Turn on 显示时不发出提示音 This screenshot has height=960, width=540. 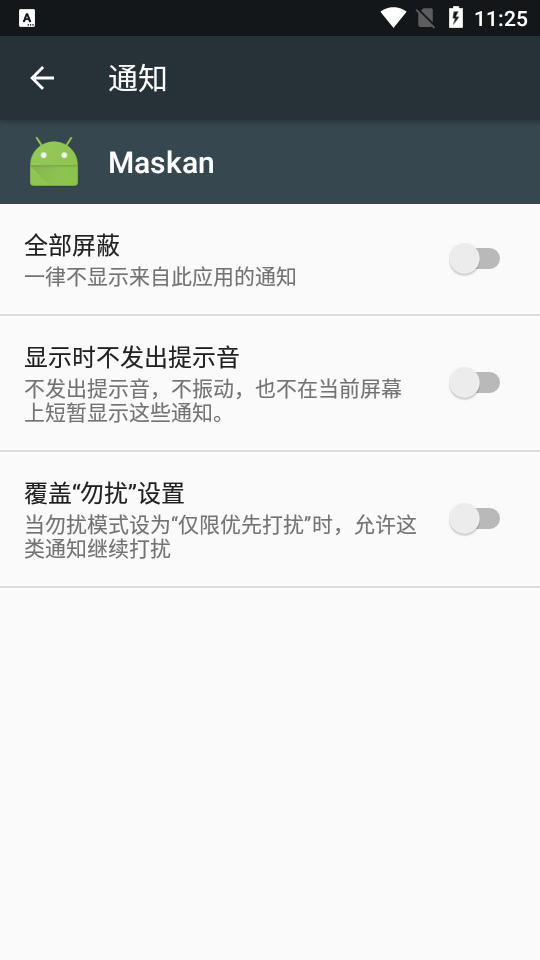point(474,383)
